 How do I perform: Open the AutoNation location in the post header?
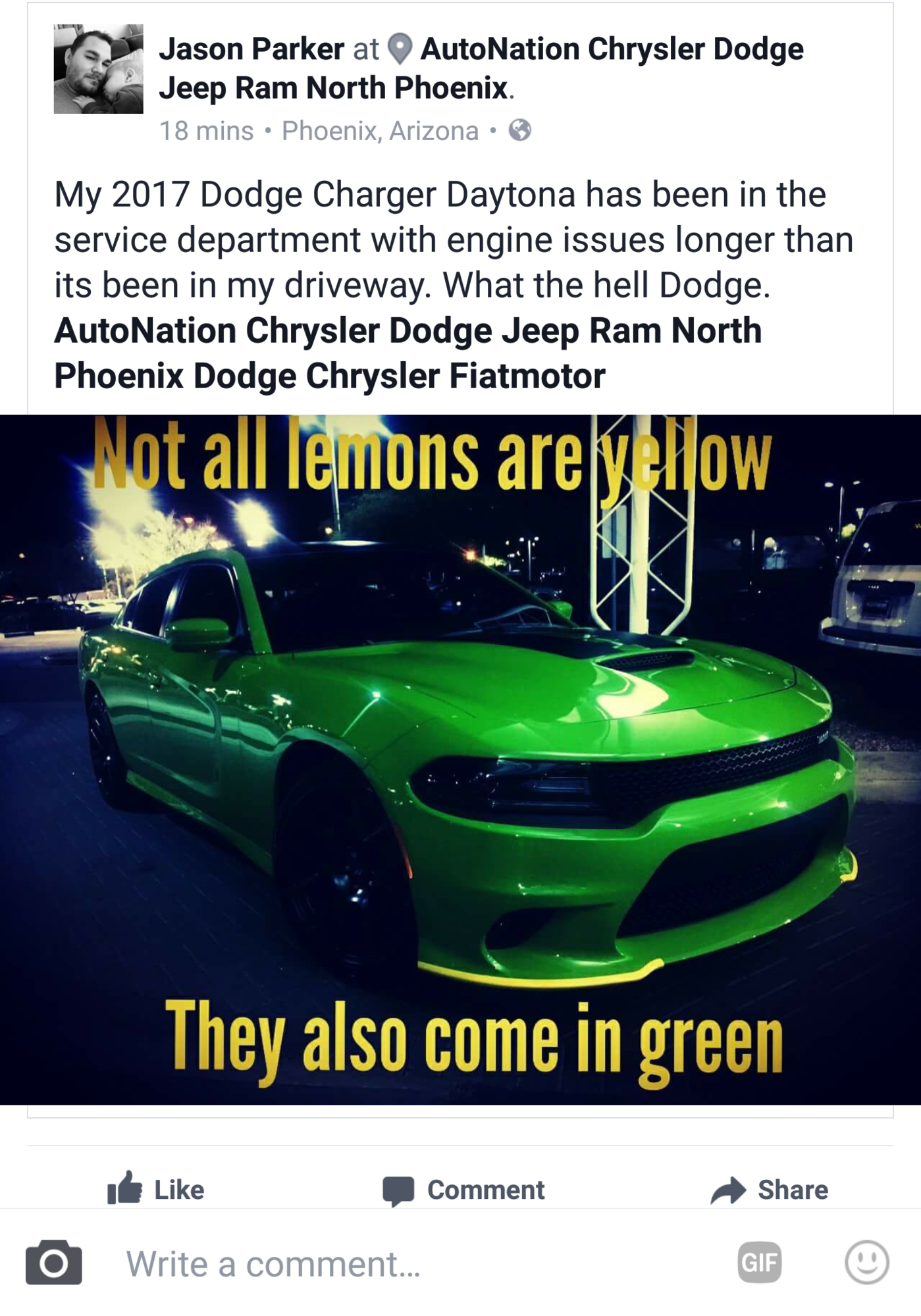pos(611,49)
